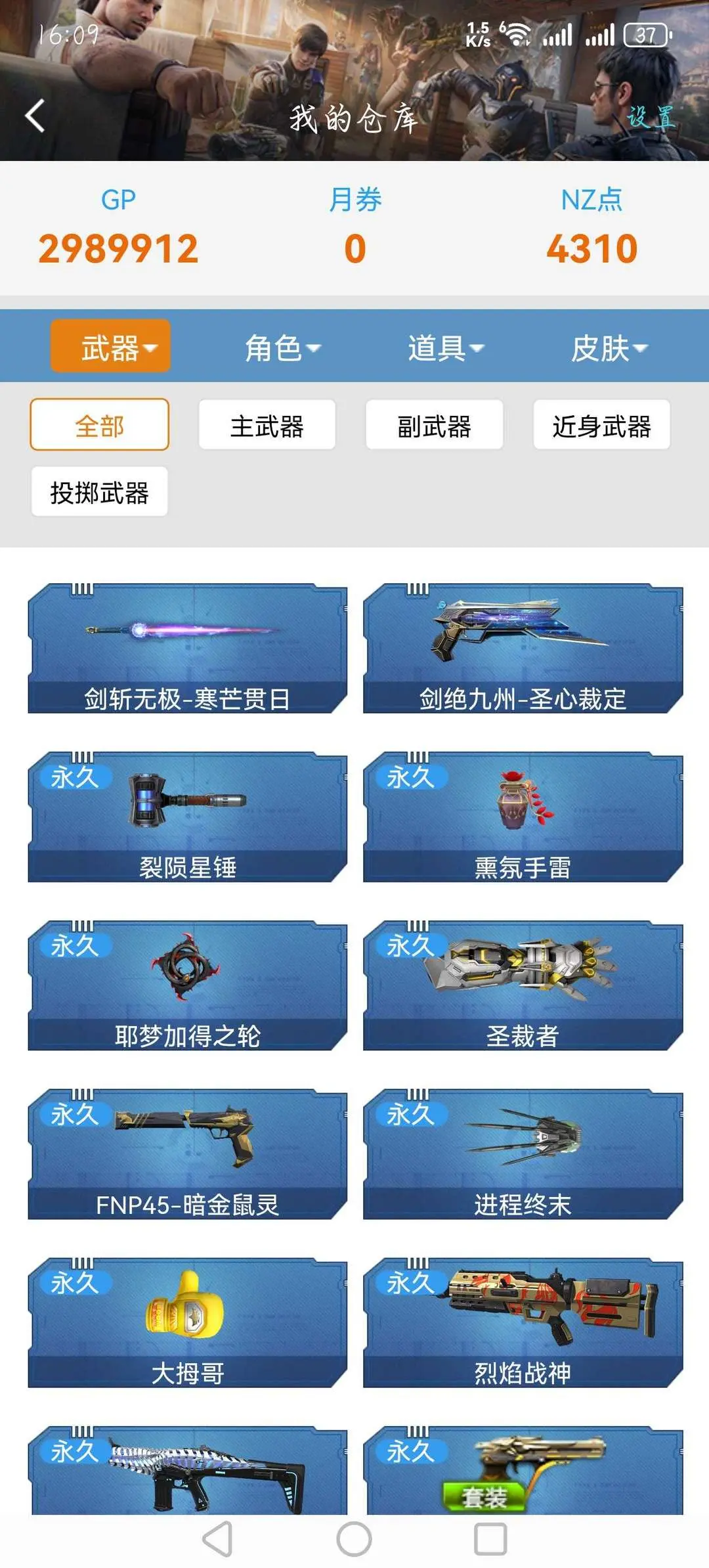Filter by 主武器

(267, 425)
